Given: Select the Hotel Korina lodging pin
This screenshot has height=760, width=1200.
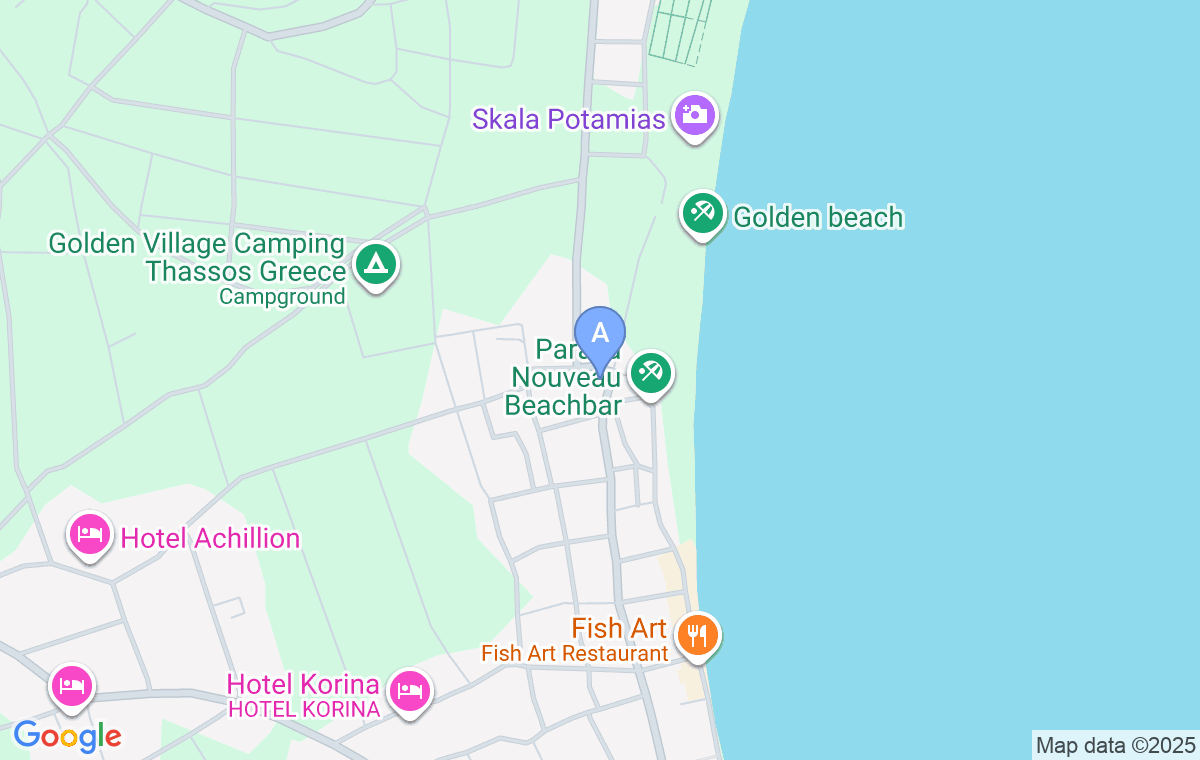Looking at the screenshot, I should [x=410, y=690].
